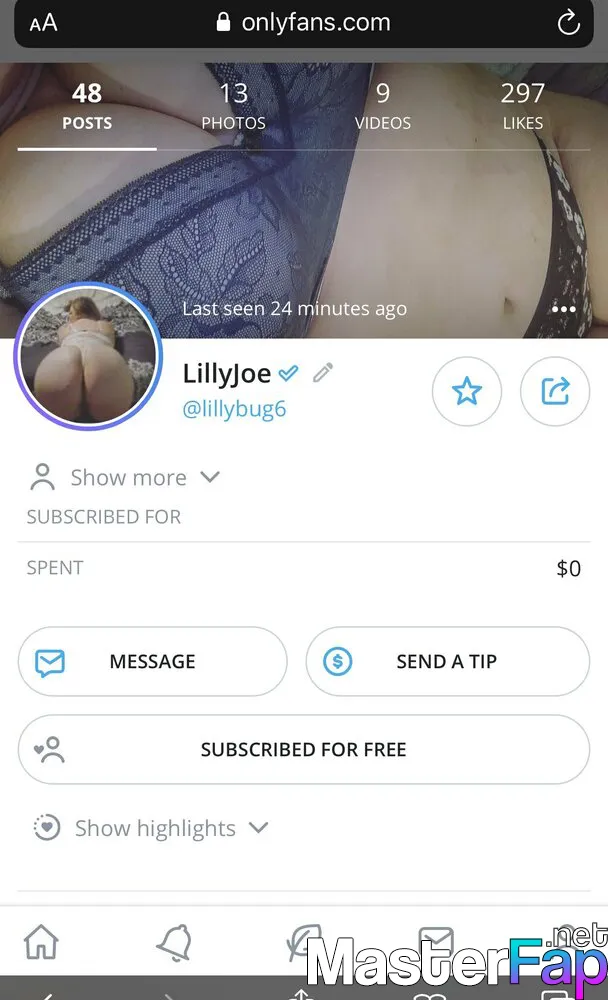Open the Likes tab
Image resolution: width=608 pixels, height=1000 pixels.
coord(523,107)
